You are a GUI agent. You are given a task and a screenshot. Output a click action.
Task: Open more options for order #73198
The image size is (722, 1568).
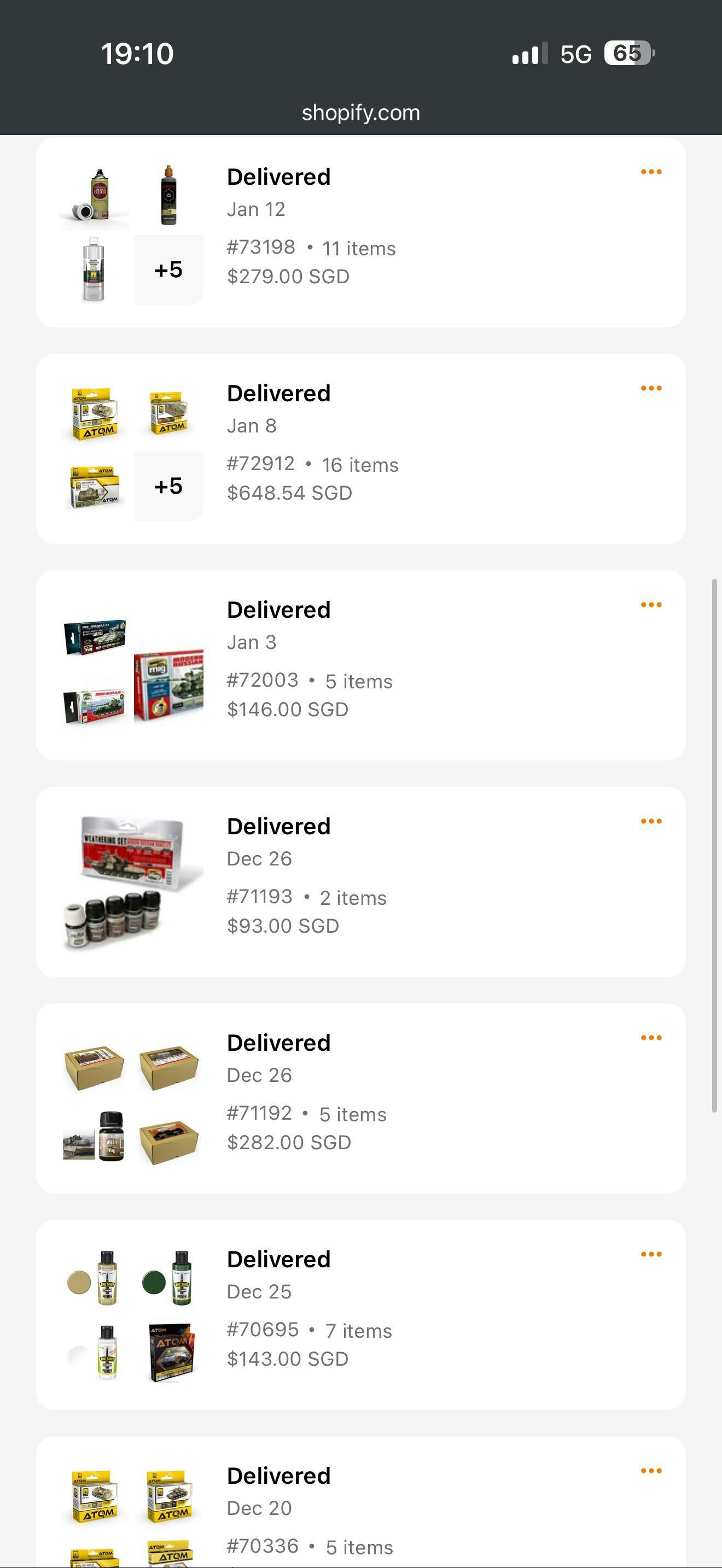click(651, 172)
